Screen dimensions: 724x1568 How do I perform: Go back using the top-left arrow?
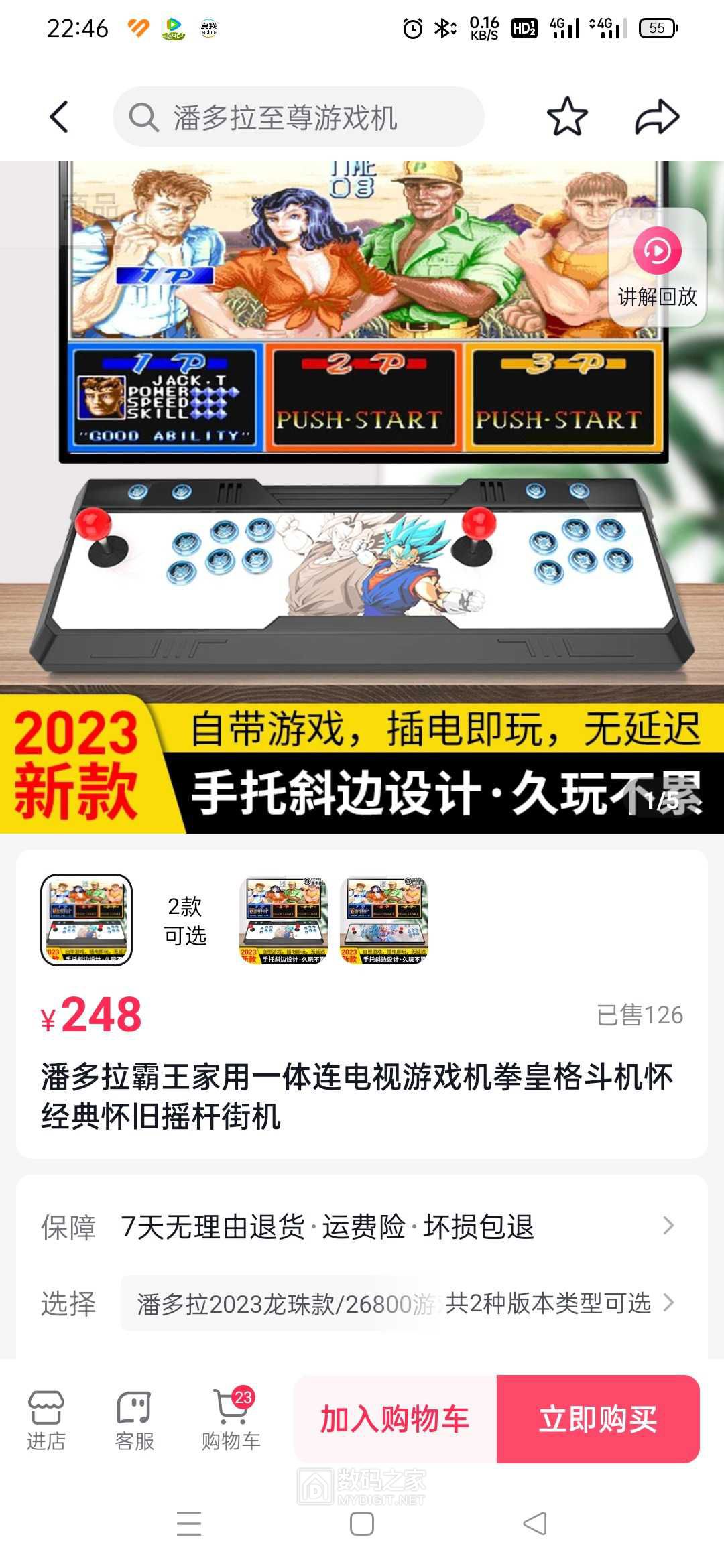[59, 117]
